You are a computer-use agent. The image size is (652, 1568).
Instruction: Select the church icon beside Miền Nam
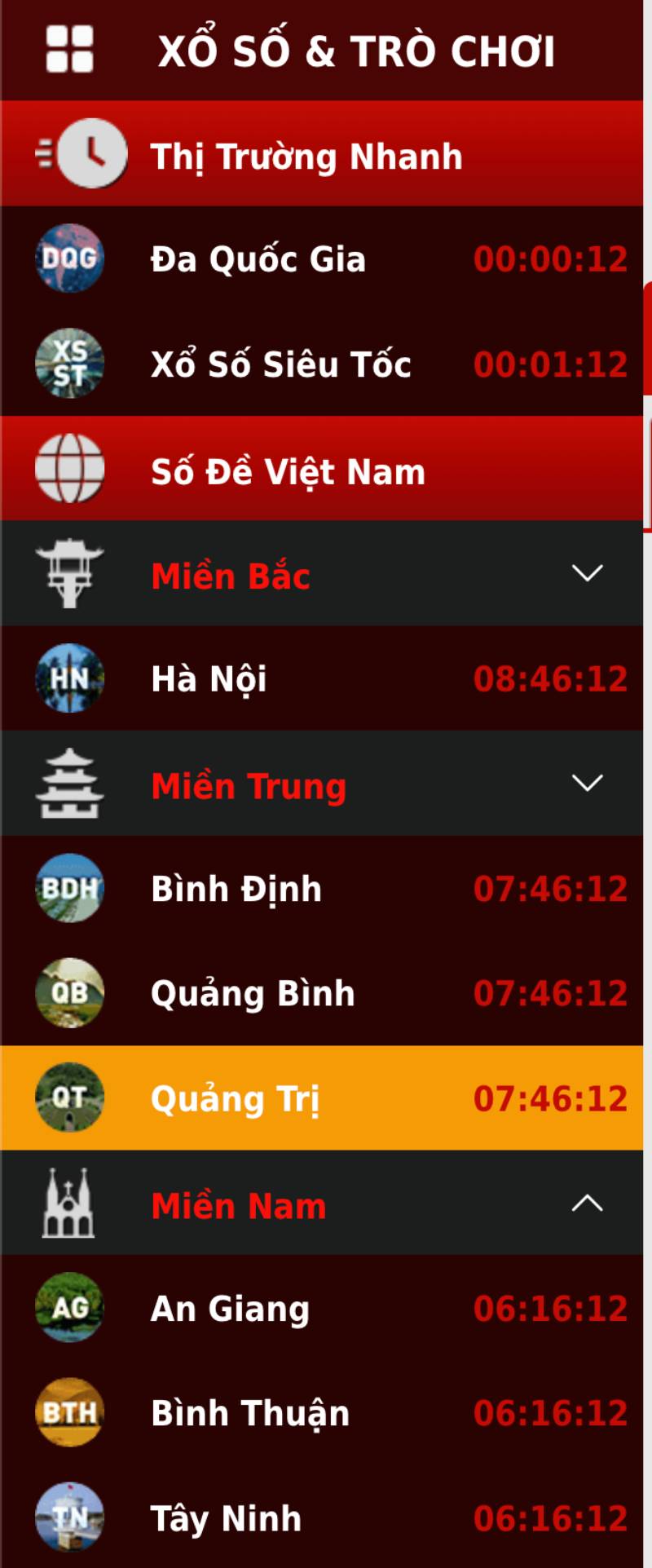pyautogui.click(x=69, y=1203)
